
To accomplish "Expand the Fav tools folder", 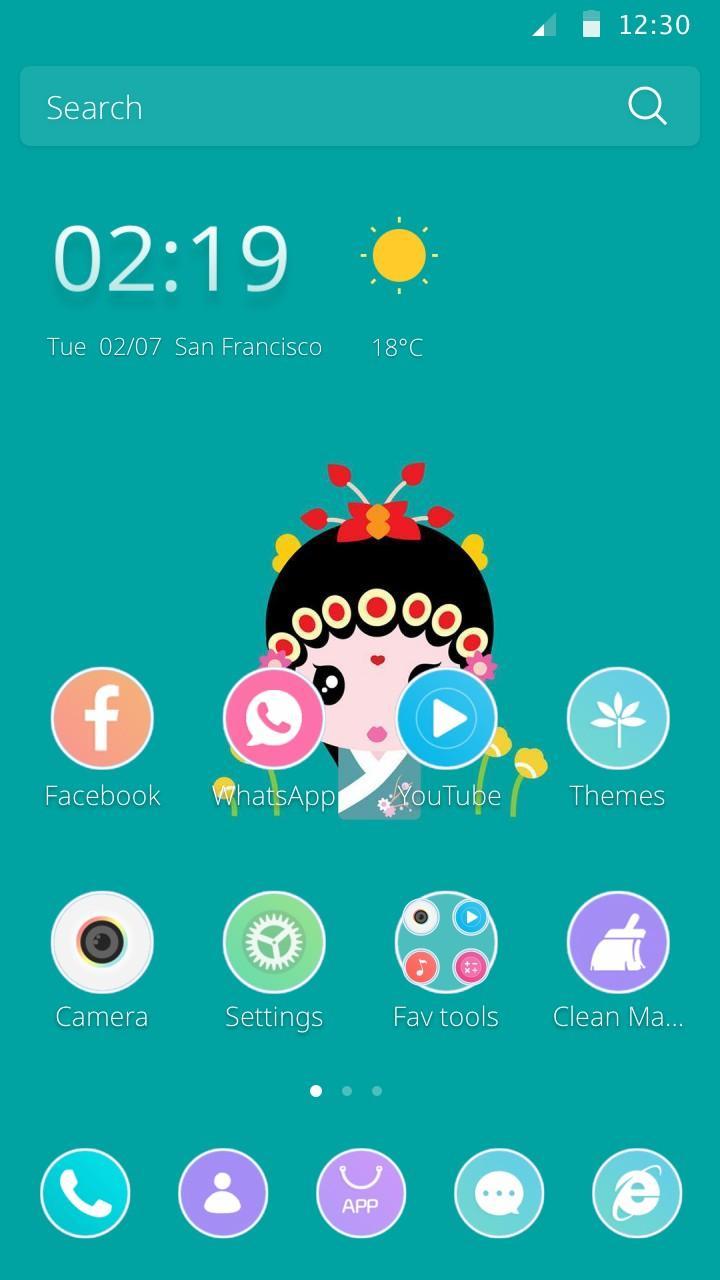I will (x=446, y=942).
